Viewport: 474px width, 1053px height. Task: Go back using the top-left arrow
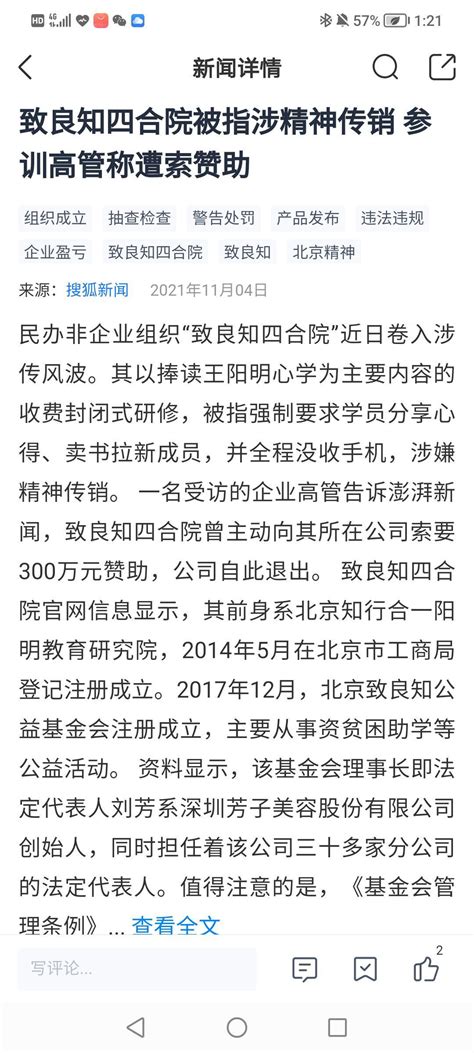[26, 68]
